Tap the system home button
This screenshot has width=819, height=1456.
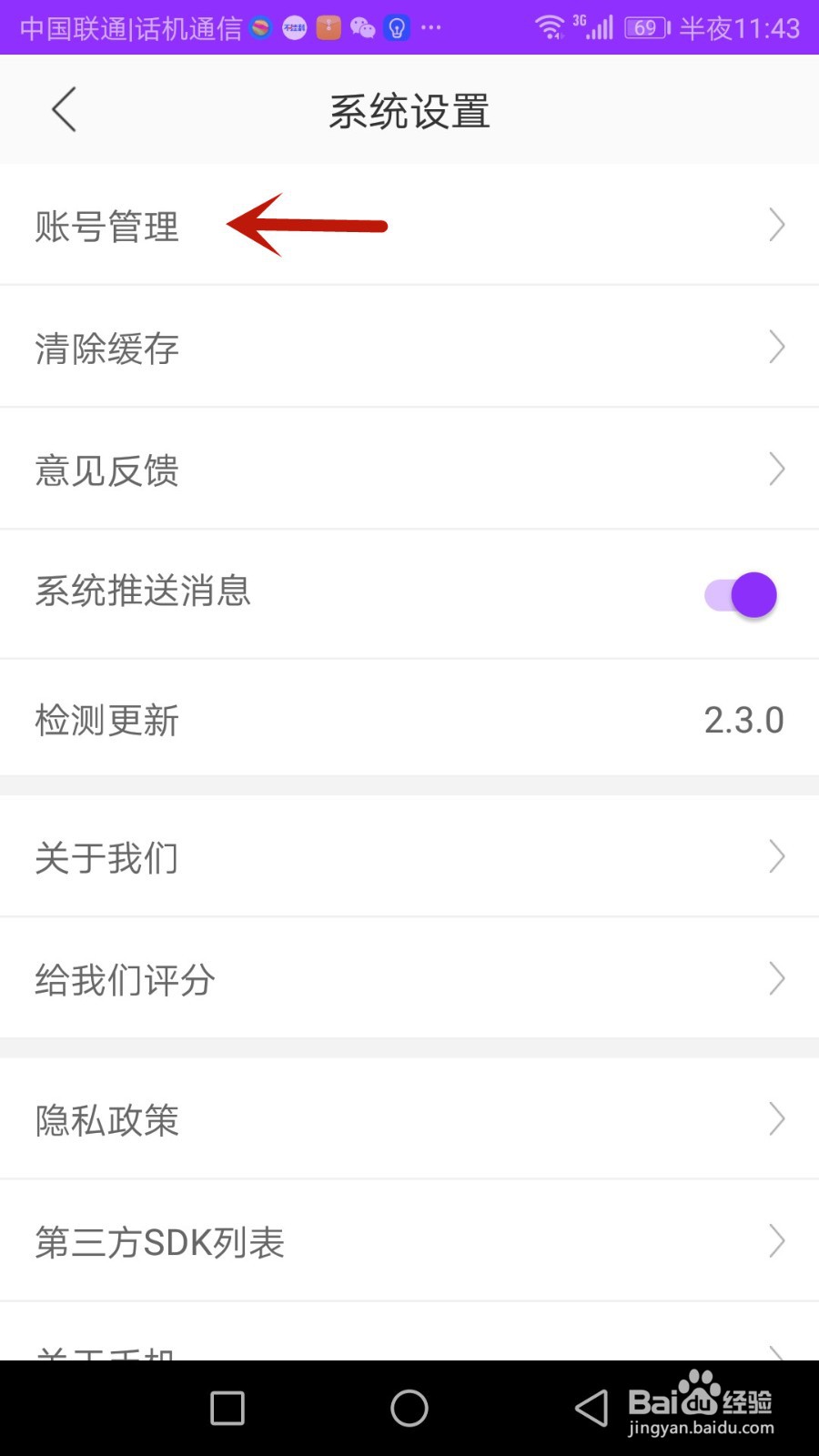[x=409, y=1408]
